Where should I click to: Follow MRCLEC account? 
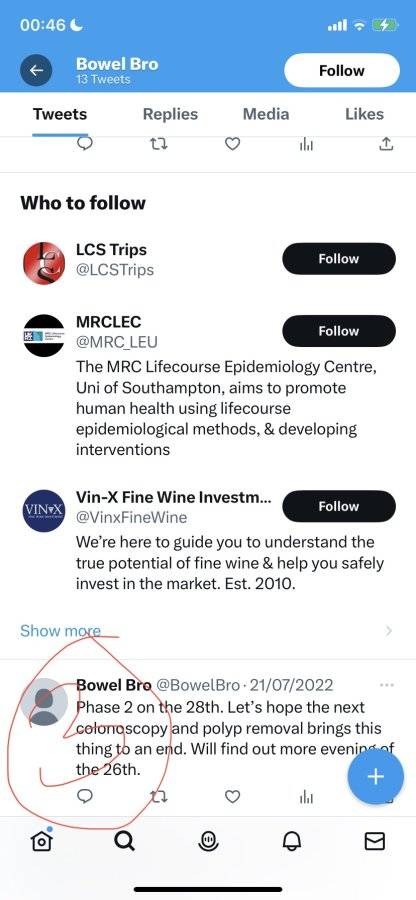click(x=339, y=331)
